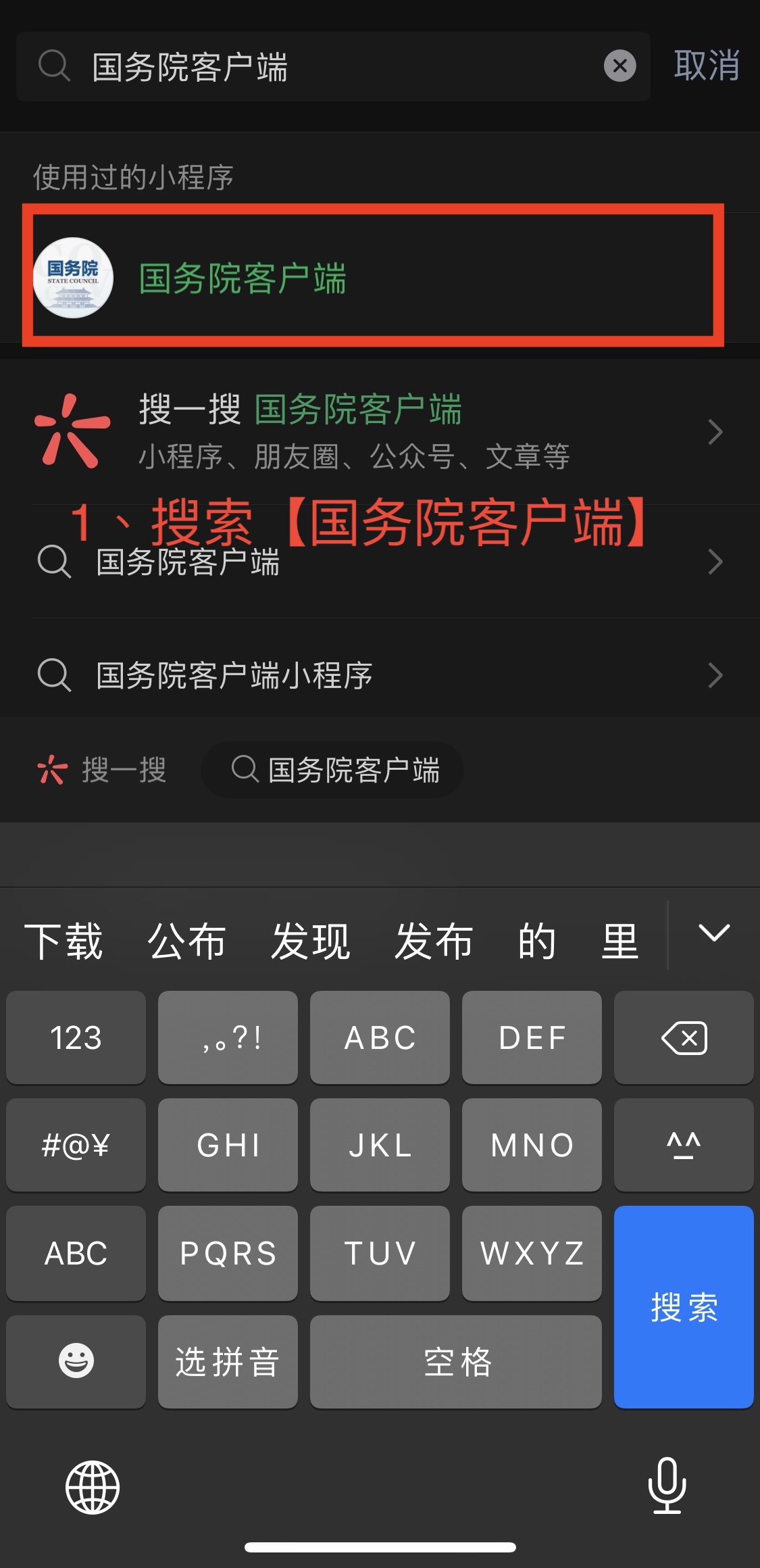Expand the keyboard candidate list
The height and width of the screenshot is (1568, 760).
pos(713,933)
